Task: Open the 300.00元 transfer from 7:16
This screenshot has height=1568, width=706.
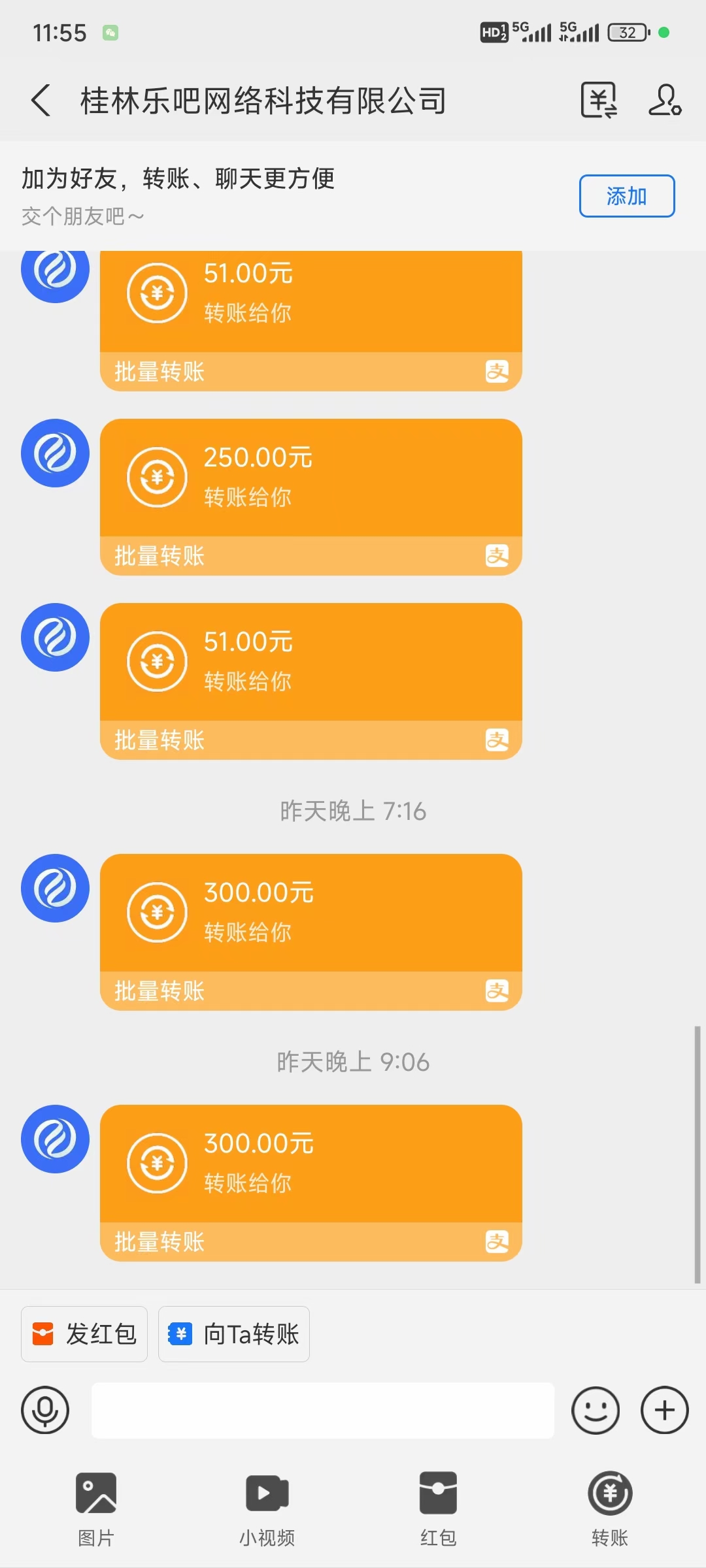Action: pyautogui.click(x=311, y=932)
